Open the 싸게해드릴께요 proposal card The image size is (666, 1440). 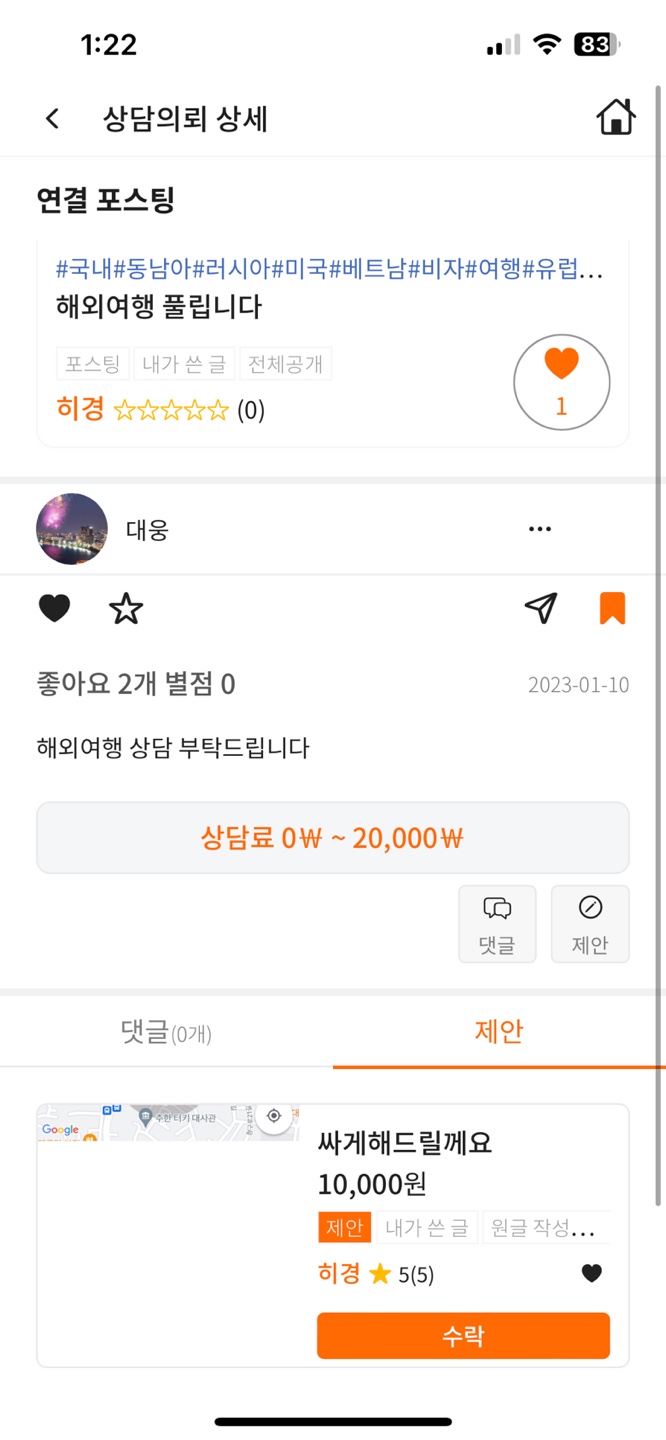tap(404, 1143)
